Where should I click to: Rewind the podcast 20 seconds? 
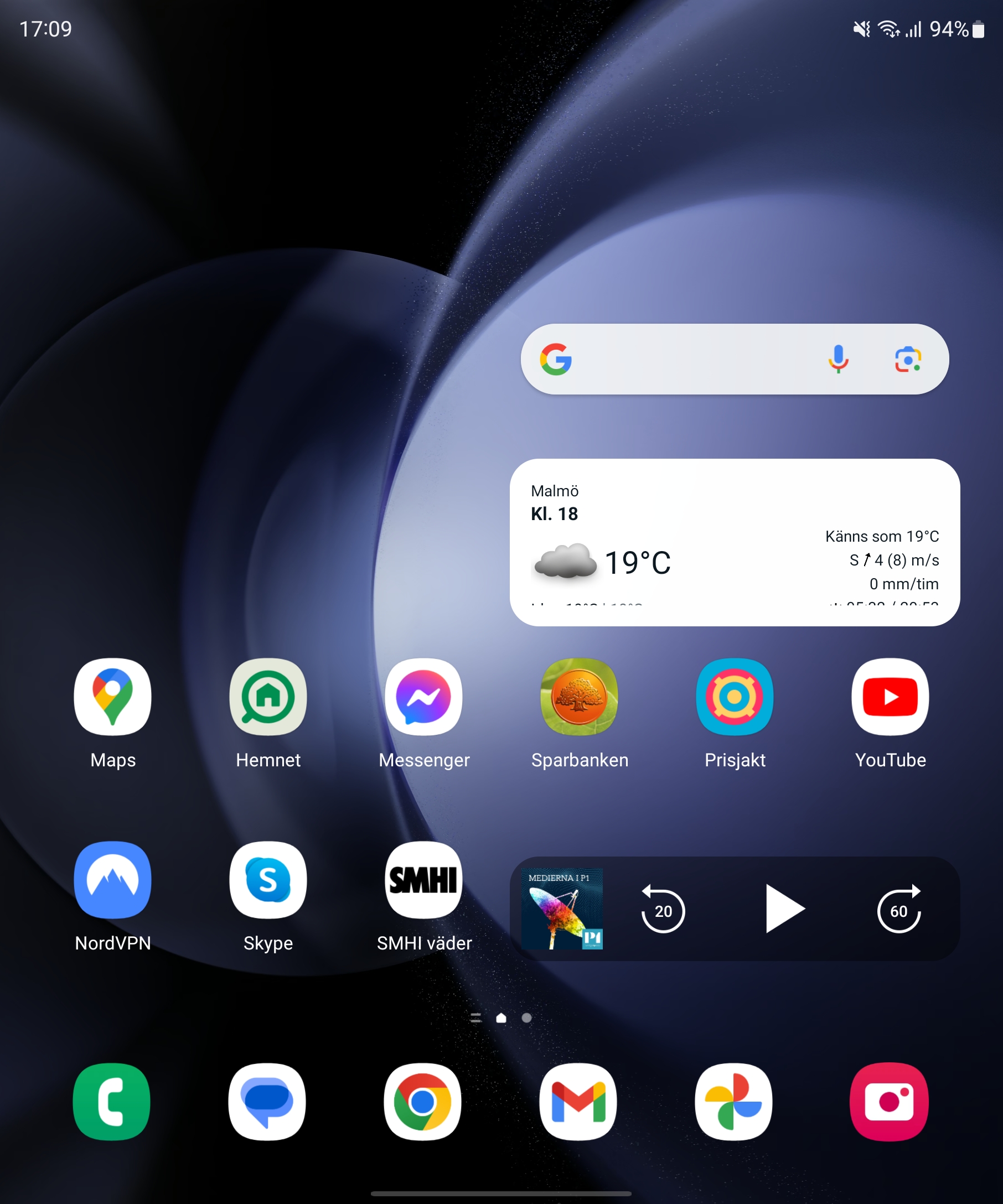point(663,909)
